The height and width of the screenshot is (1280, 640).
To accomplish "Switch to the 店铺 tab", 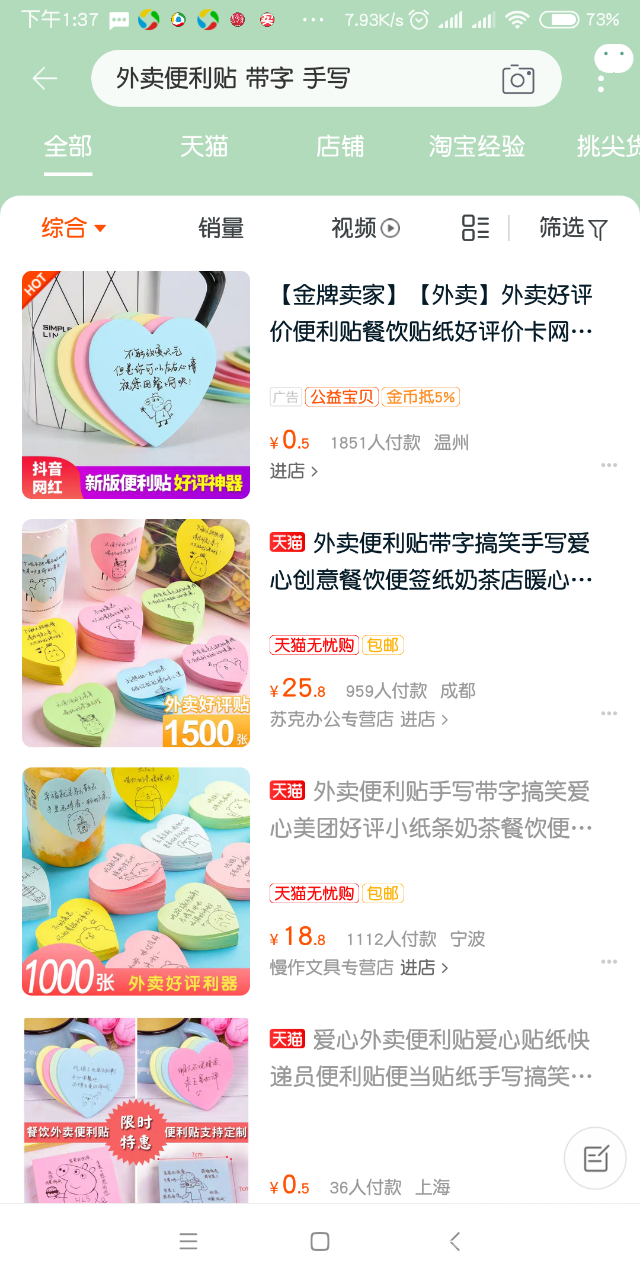I will pos(340,146).
